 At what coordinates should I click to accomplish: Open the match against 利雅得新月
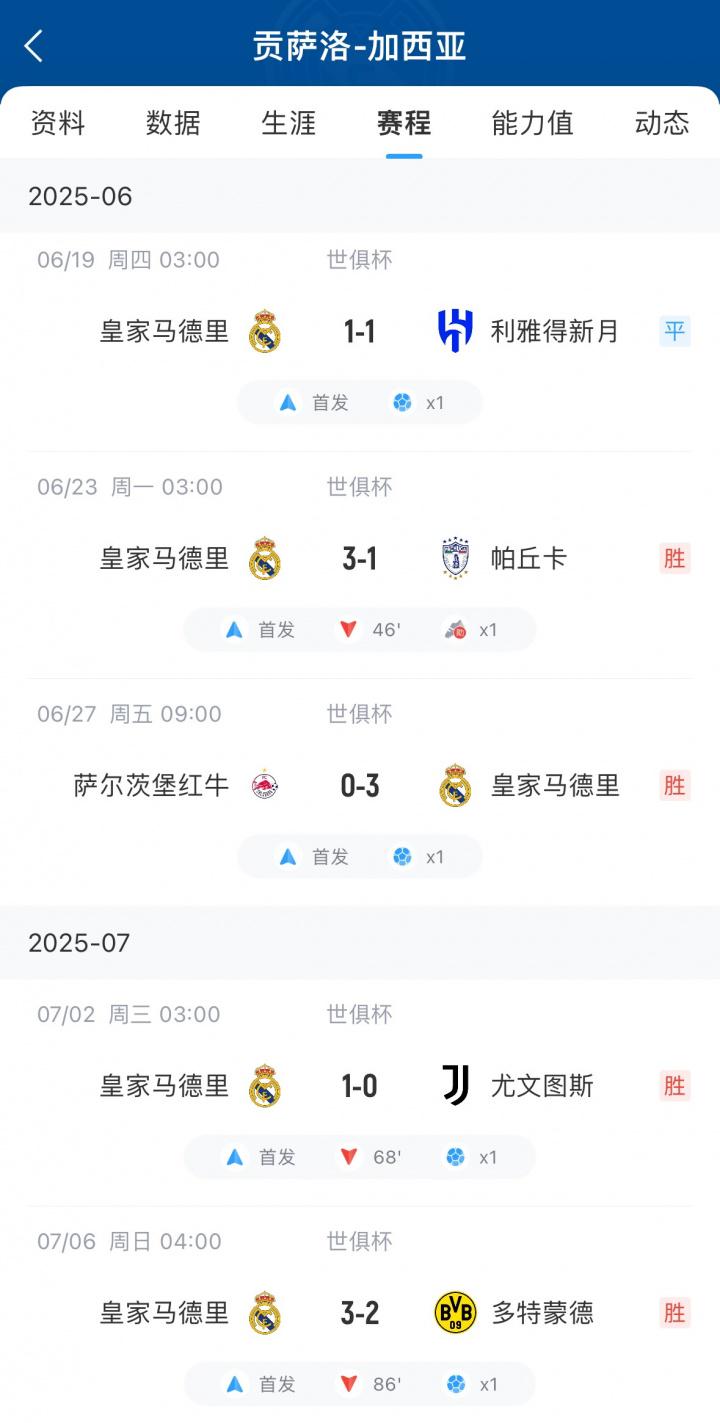360,338
